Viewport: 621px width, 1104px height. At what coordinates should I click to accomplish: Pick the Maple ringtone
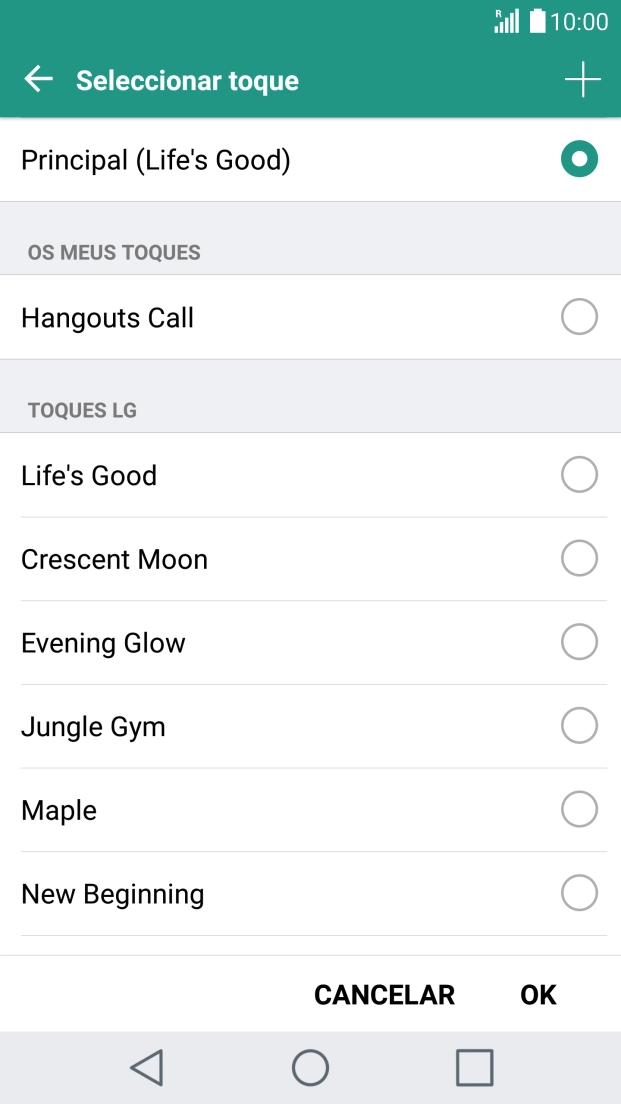click(x=579, y=810)
